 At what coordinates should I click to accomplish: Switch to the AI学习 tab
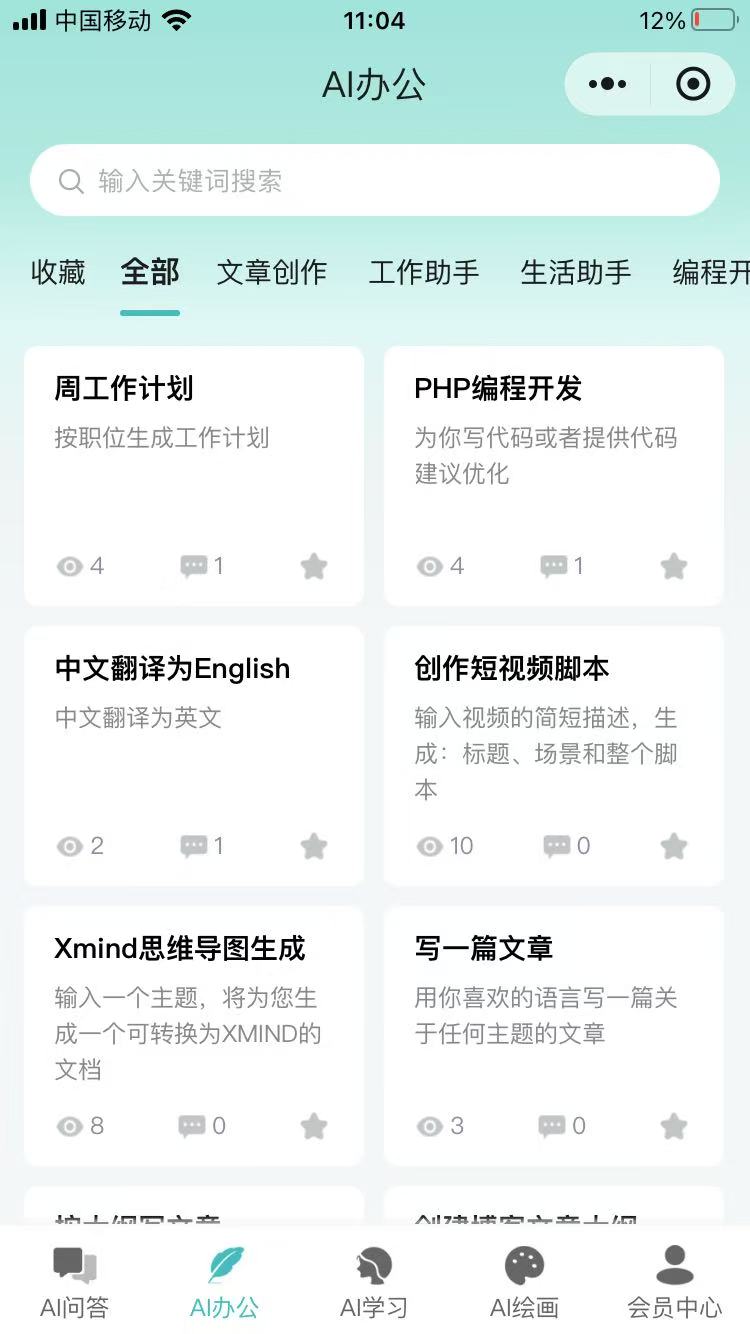[374, 1282]
